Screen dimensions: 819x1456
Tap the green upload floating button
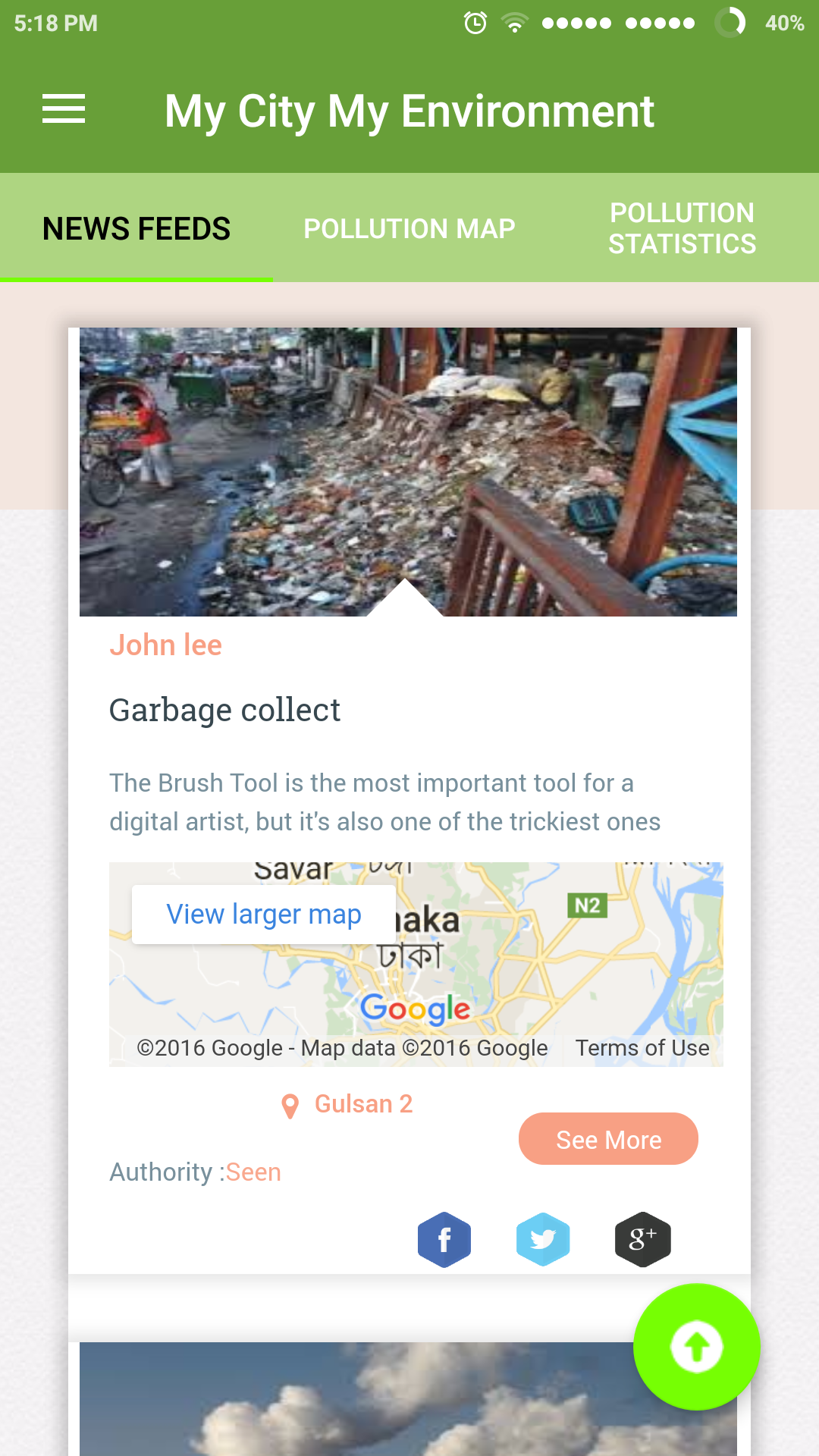pos(696,1347)
